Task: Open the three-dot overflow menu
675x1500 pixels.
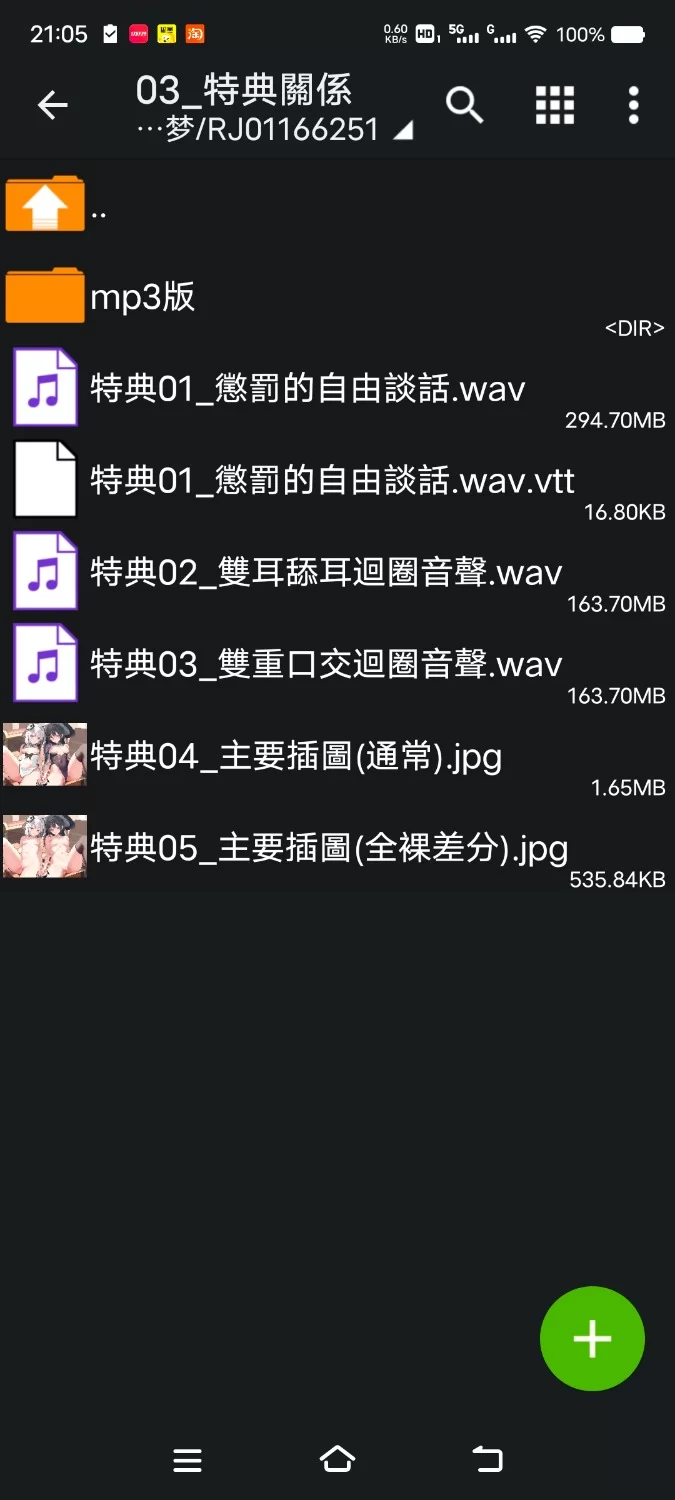Action: point(633,105)
